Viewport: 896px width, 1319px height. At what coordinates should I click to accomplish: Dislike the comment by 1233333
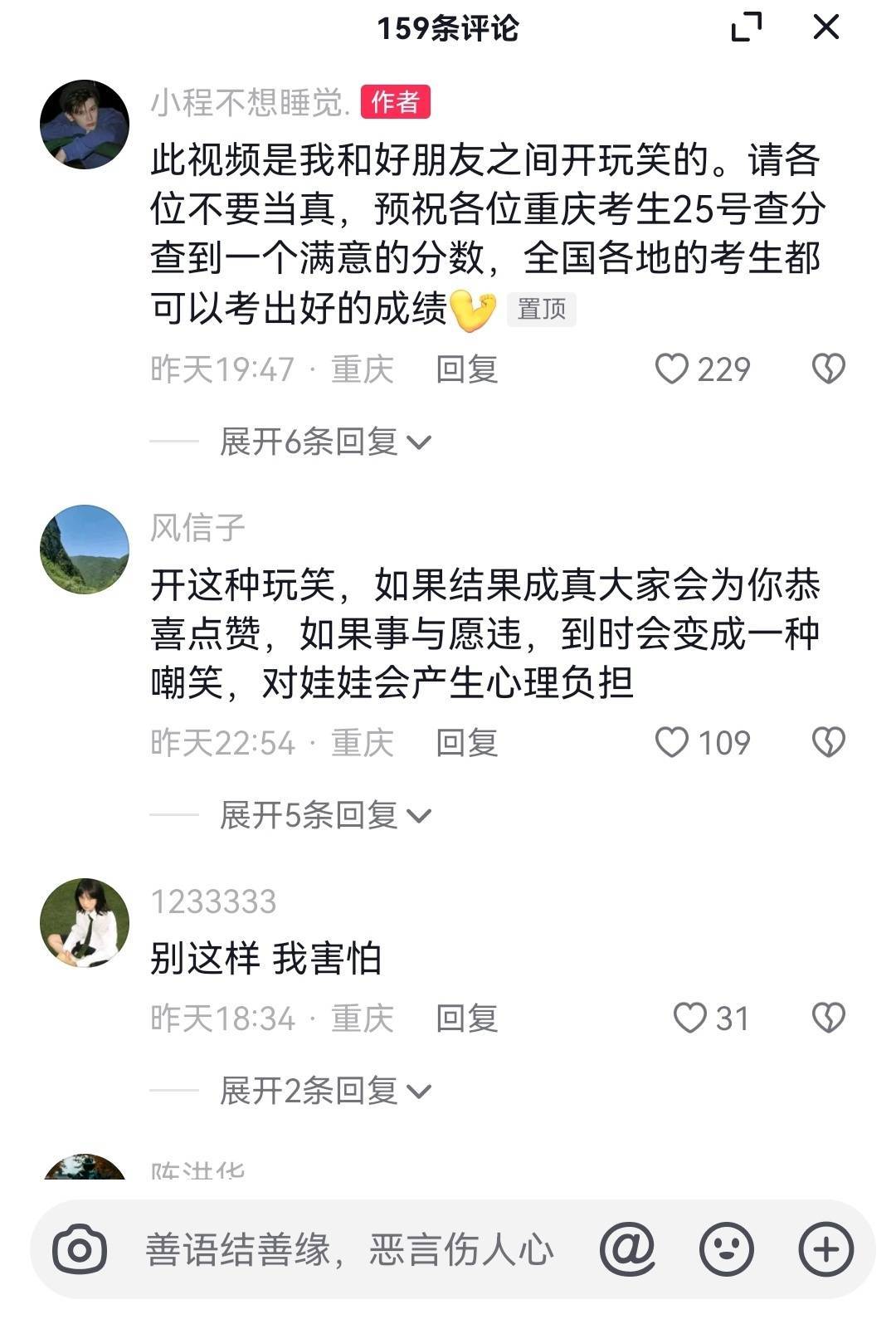click(x=828, y=1019)
